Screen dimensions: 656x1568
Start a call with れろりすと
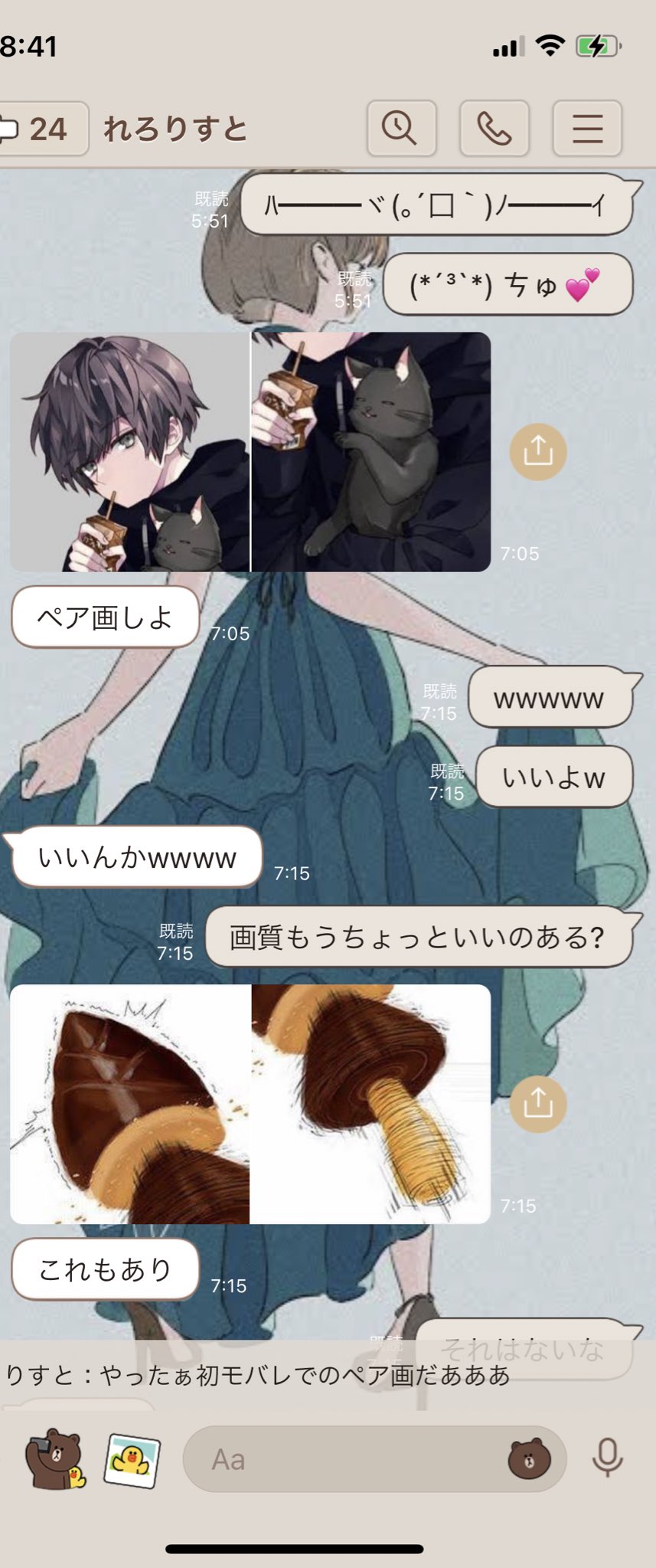point(494,128)
